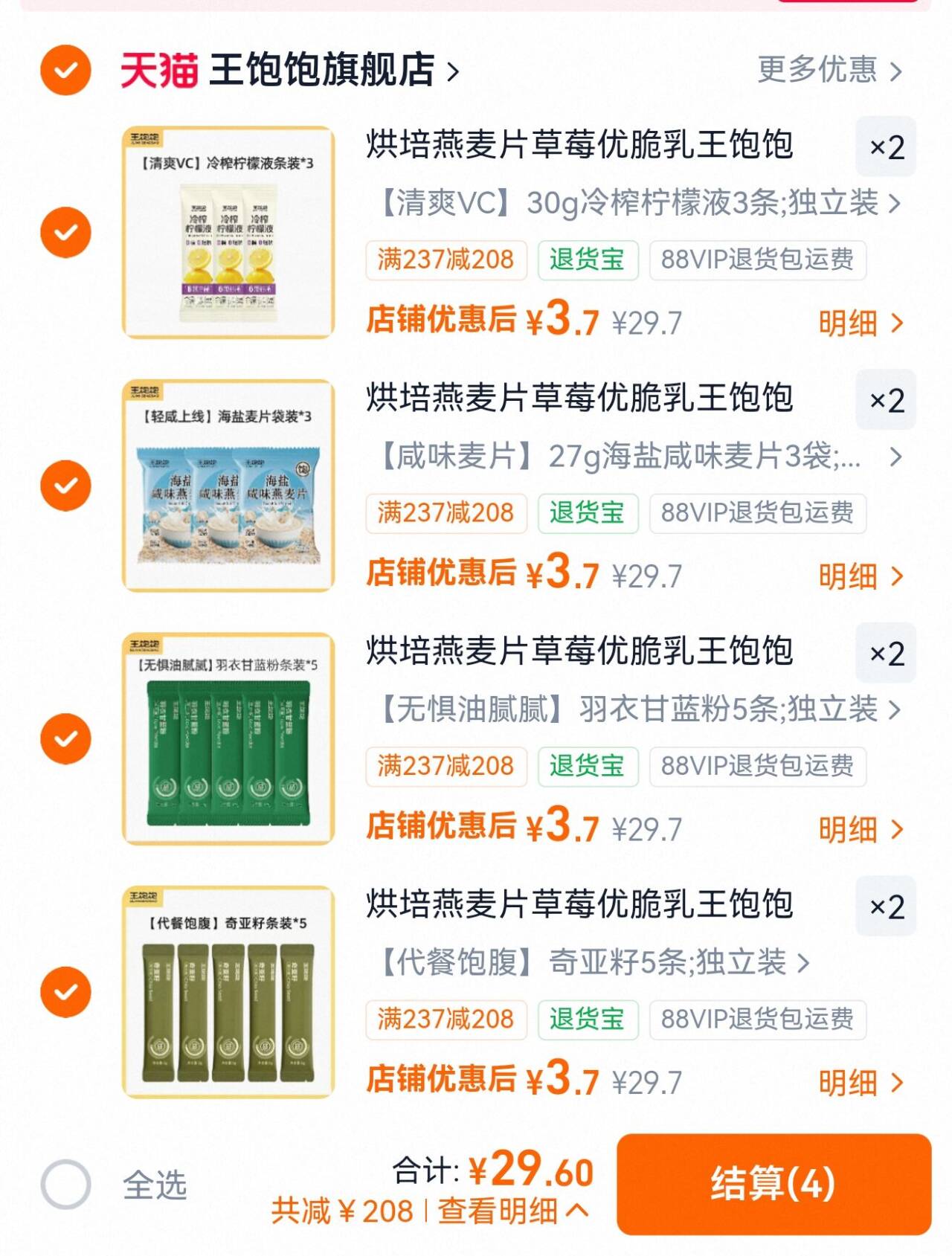Open the 奇亚籽条装 product image
952x1256 pixels.
tap(228, 991)
